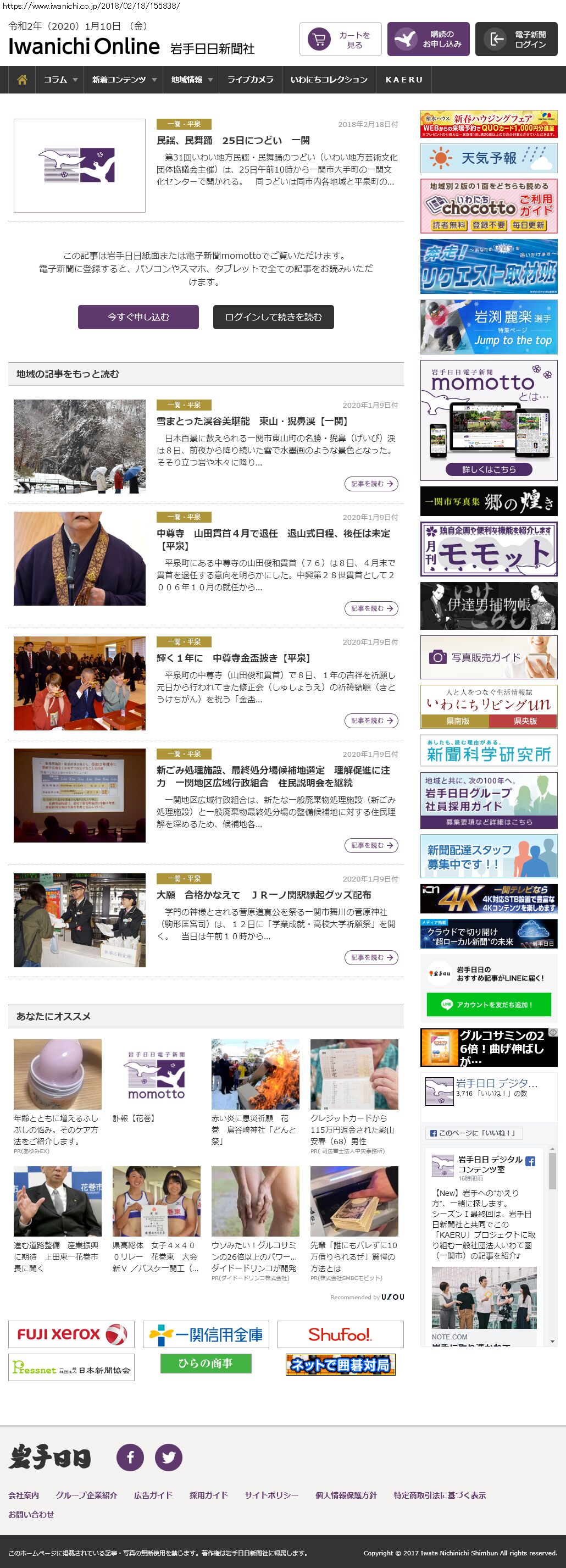Log in with 電子新聞ログイン
This screenshot has height=1568, width=566.
[515, 40]
